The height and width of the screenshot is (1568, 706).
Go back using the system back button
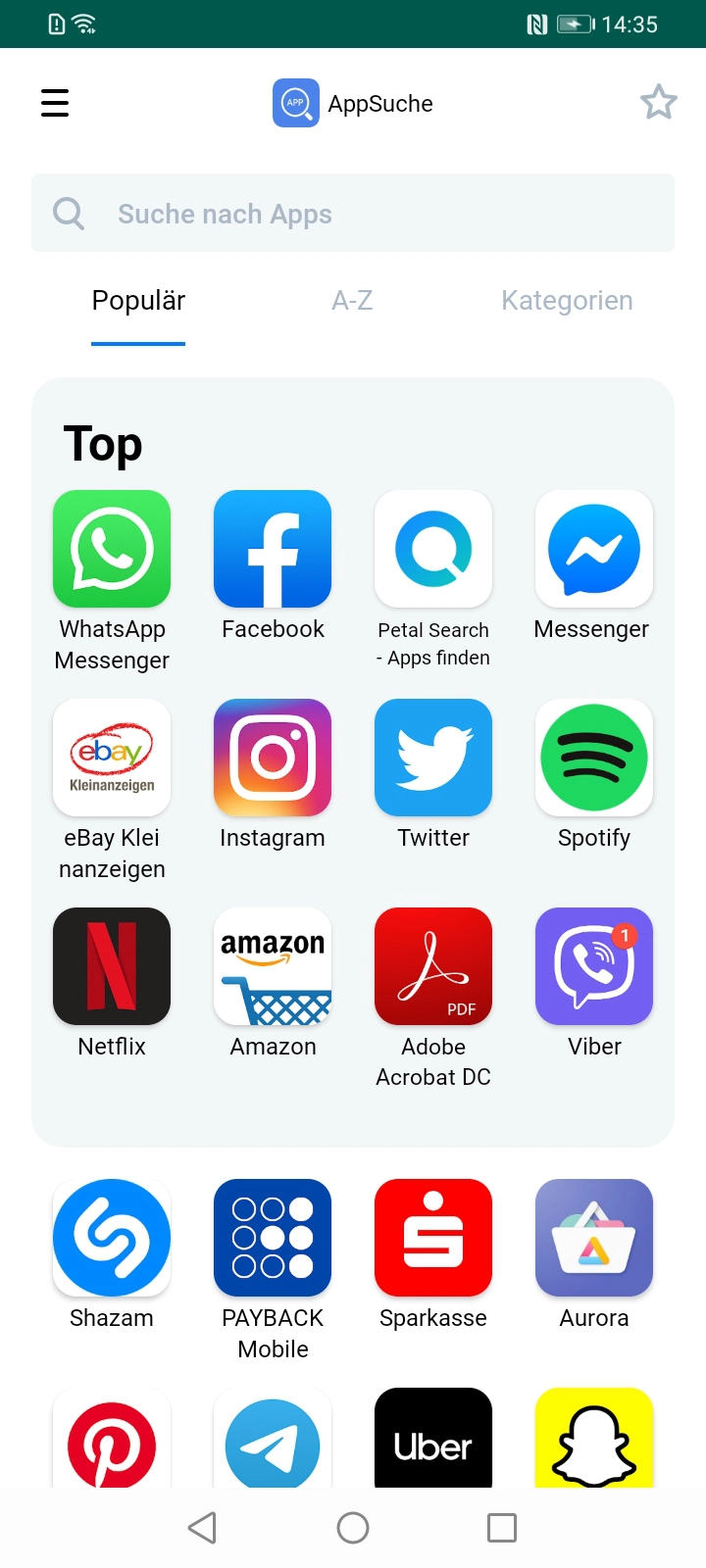coord(202,1527)
